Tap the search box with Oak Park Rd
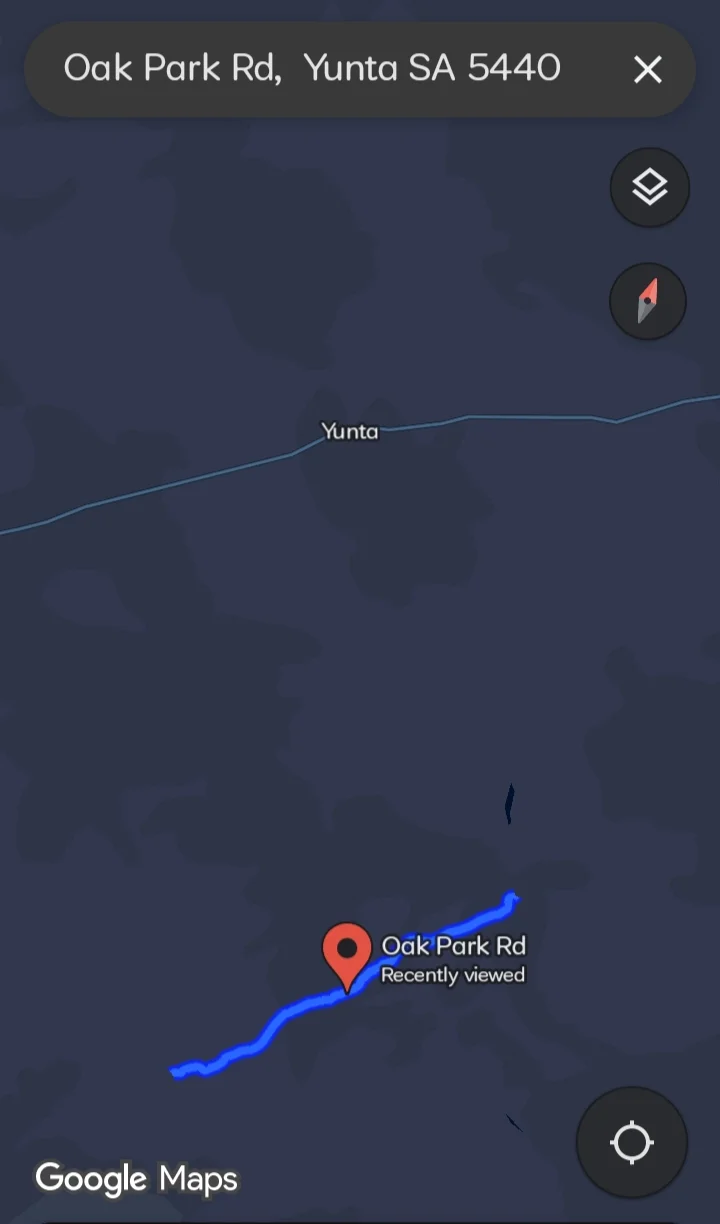Image resolution: width=720 pixels, height=1224 pixels. pyautogui.click(x=312, y=68)
